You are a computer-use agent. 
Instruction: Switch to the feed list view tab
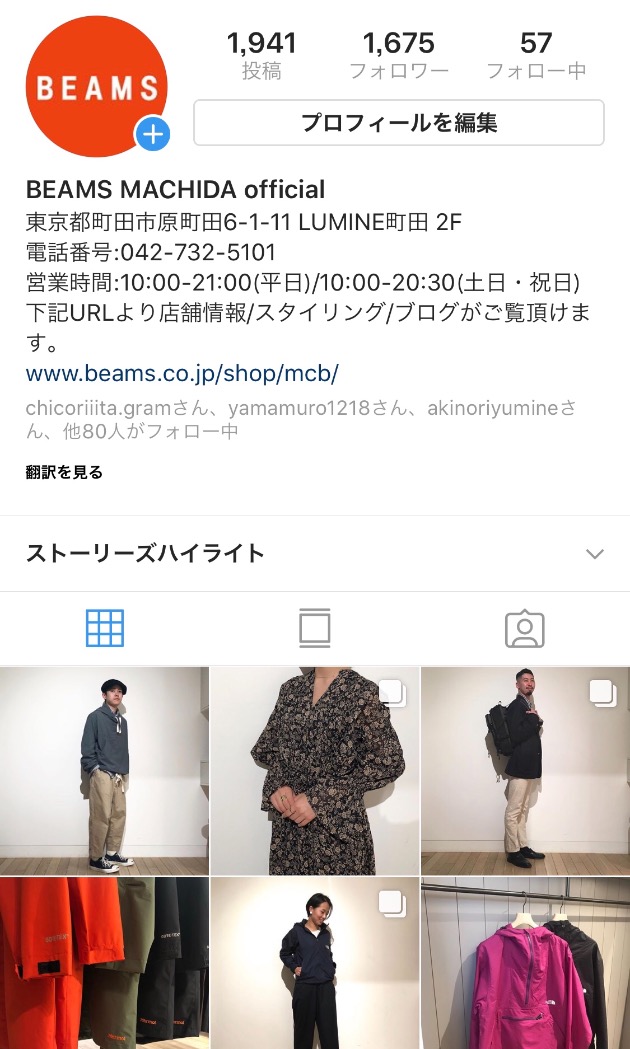[314, 628]
